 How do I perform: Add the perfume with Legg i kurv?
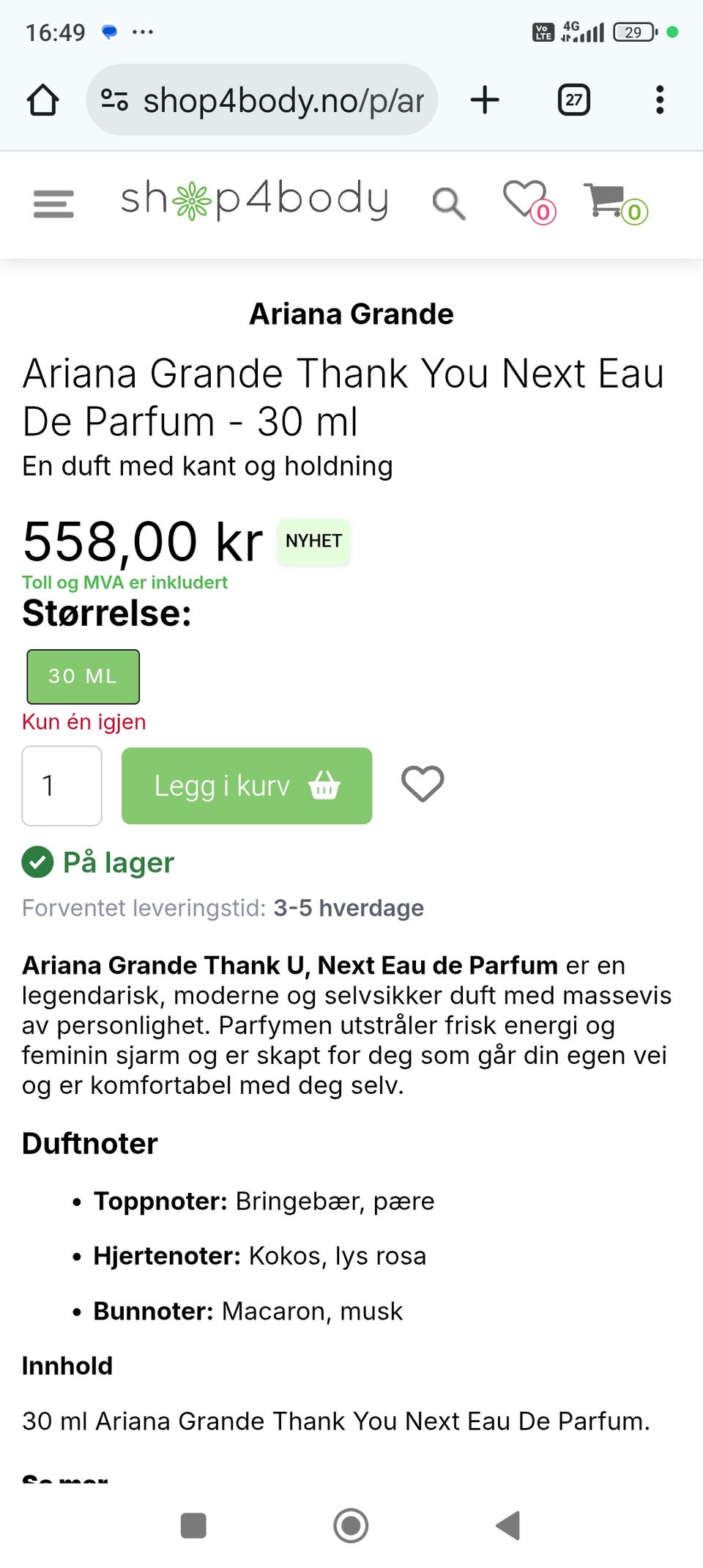(247, 785)
